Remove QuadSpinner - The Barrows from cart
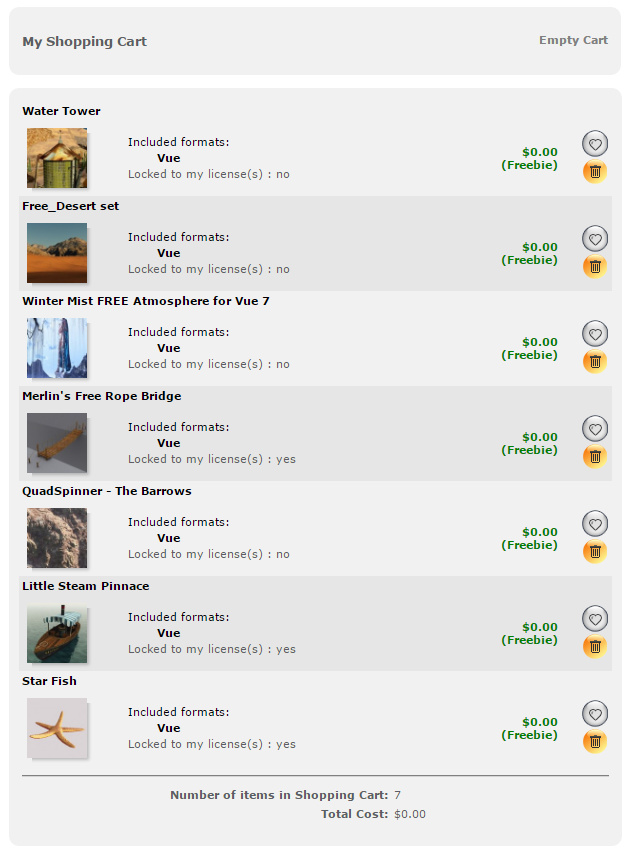This screenshot has width=632, height=854. pos(595,551)
